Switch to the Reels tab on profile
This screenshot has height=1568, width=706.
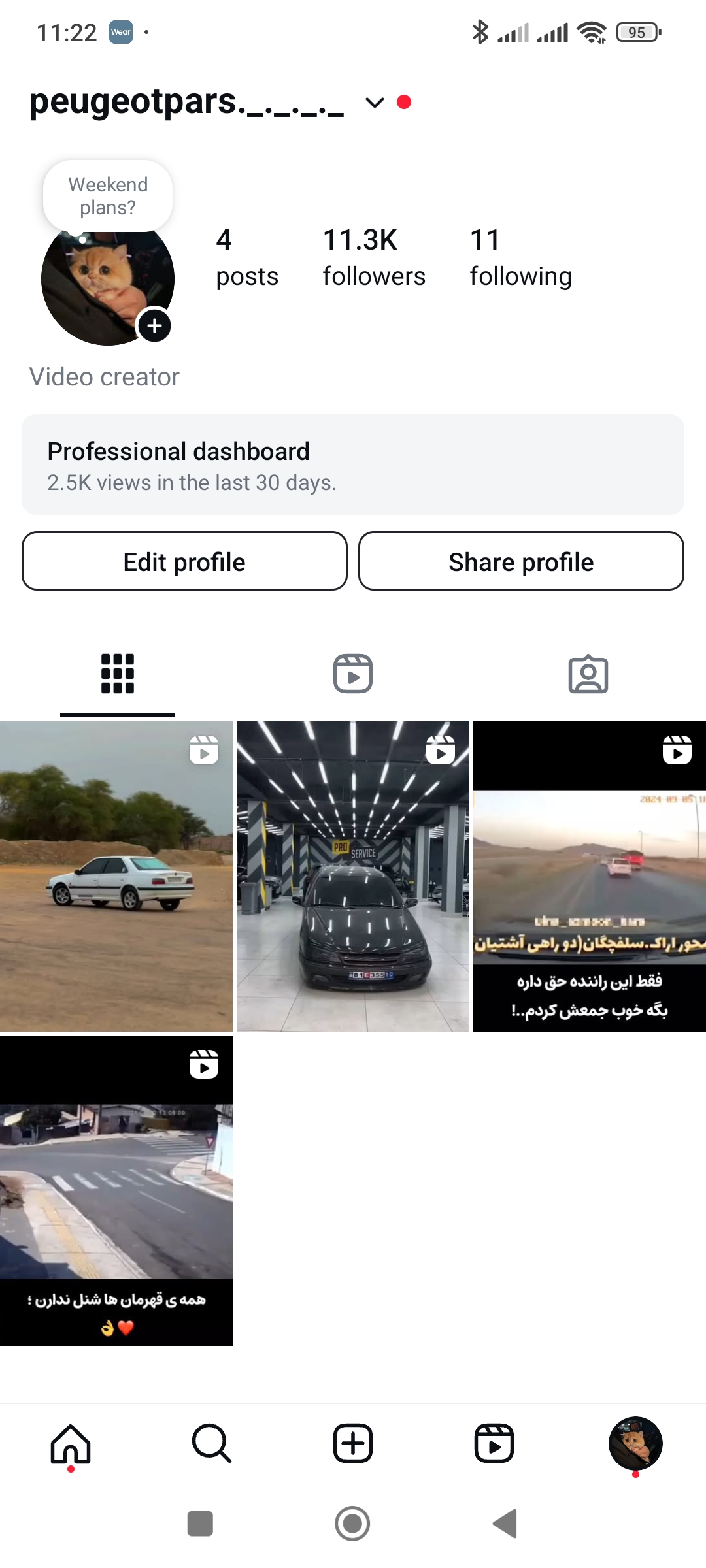[x=353, y=674]
